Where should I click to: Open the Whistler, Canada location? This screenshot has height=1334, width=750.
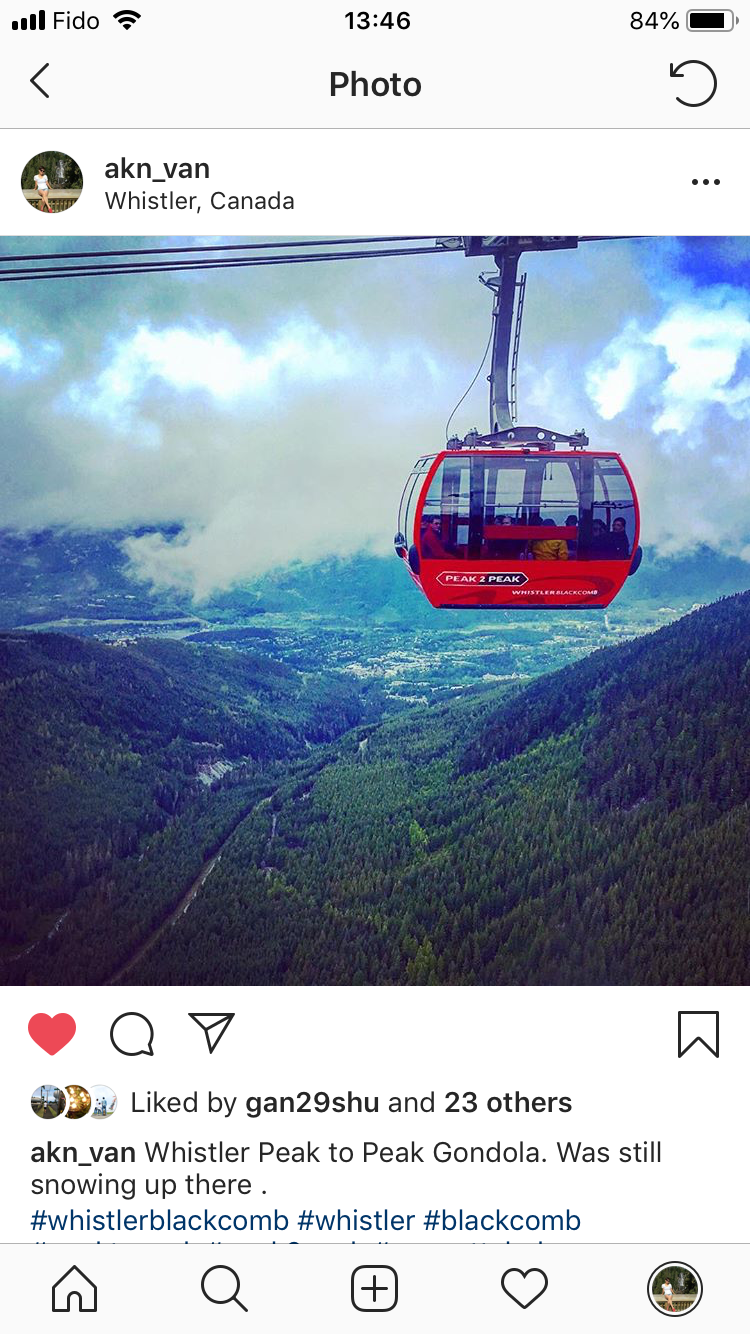coord(199,201)
